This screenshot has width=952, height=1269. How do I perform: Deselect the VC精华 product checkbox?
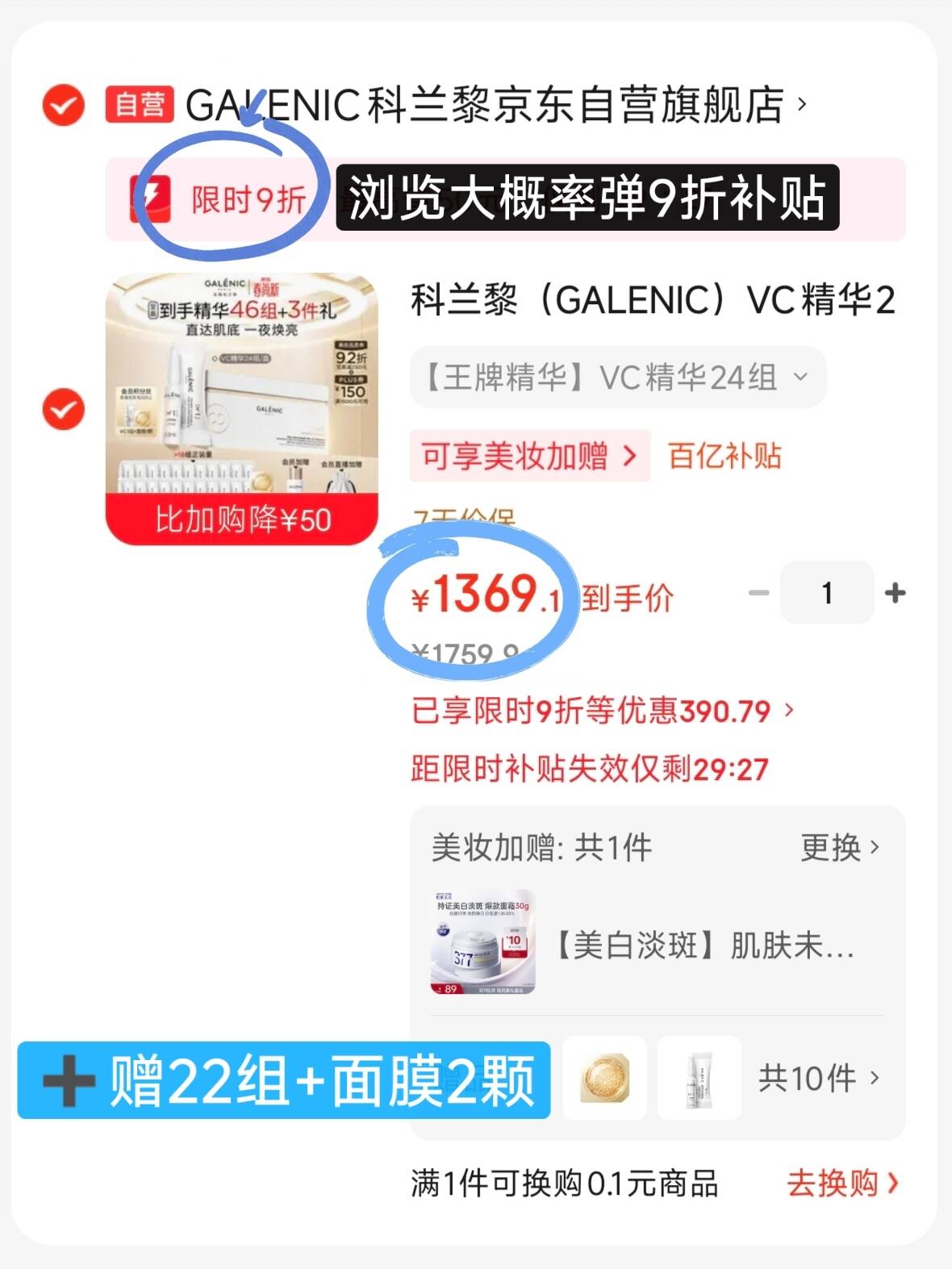point(63,409)
